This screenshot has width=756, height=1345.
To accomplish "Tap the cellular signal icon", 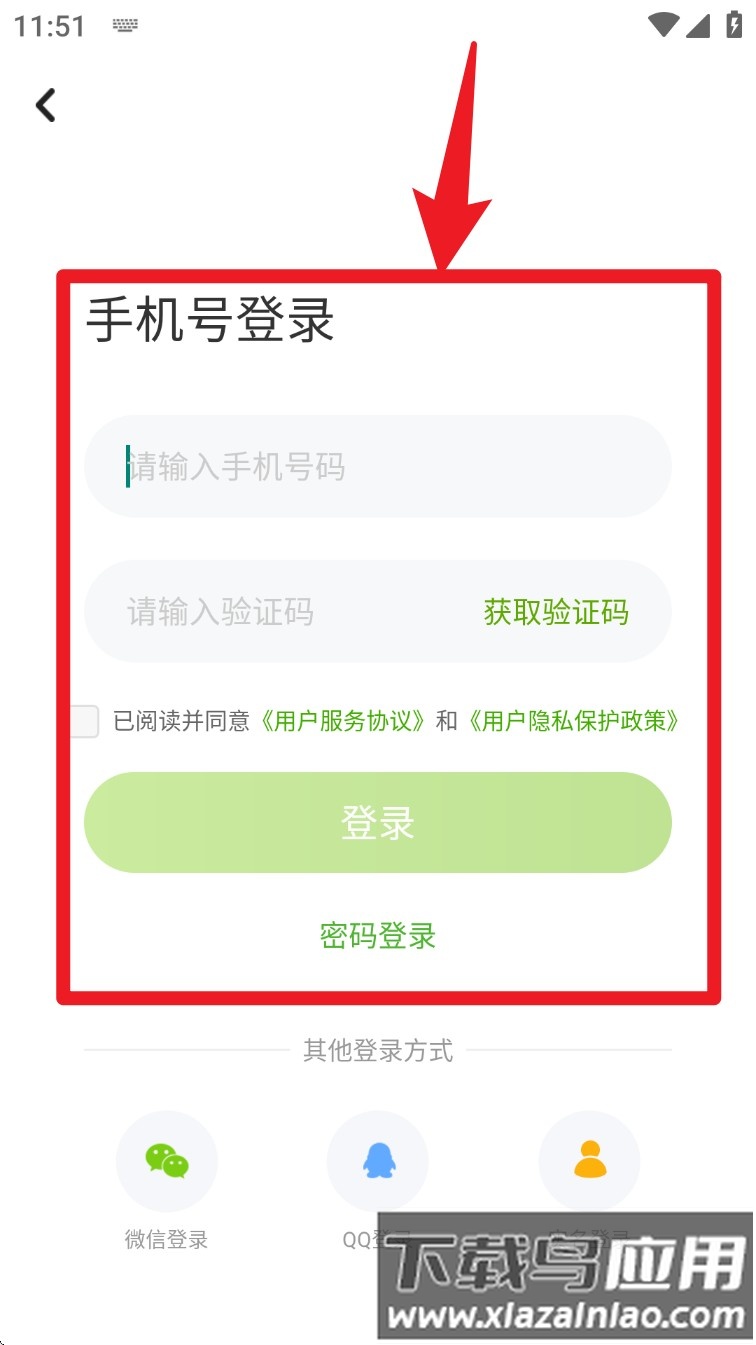I will [x=698, y=26].
